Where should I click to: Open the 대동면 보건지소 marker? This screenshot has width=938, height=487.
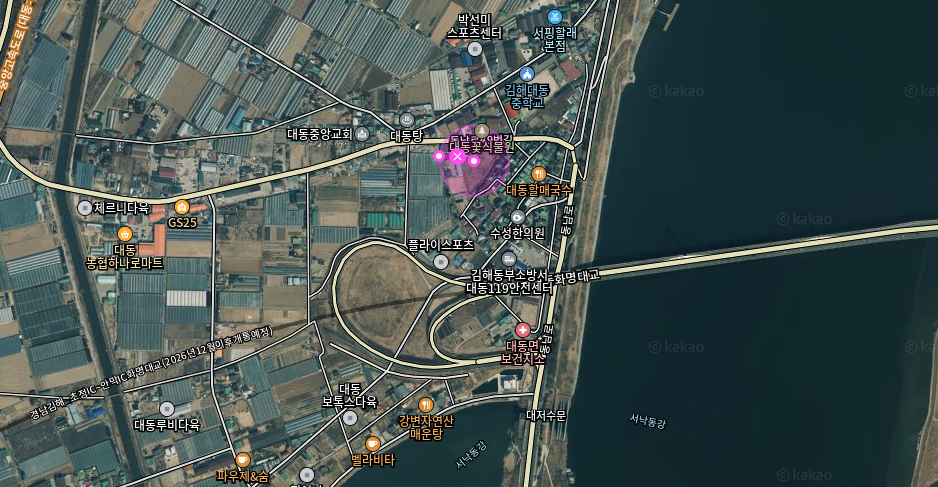(522, 330)
